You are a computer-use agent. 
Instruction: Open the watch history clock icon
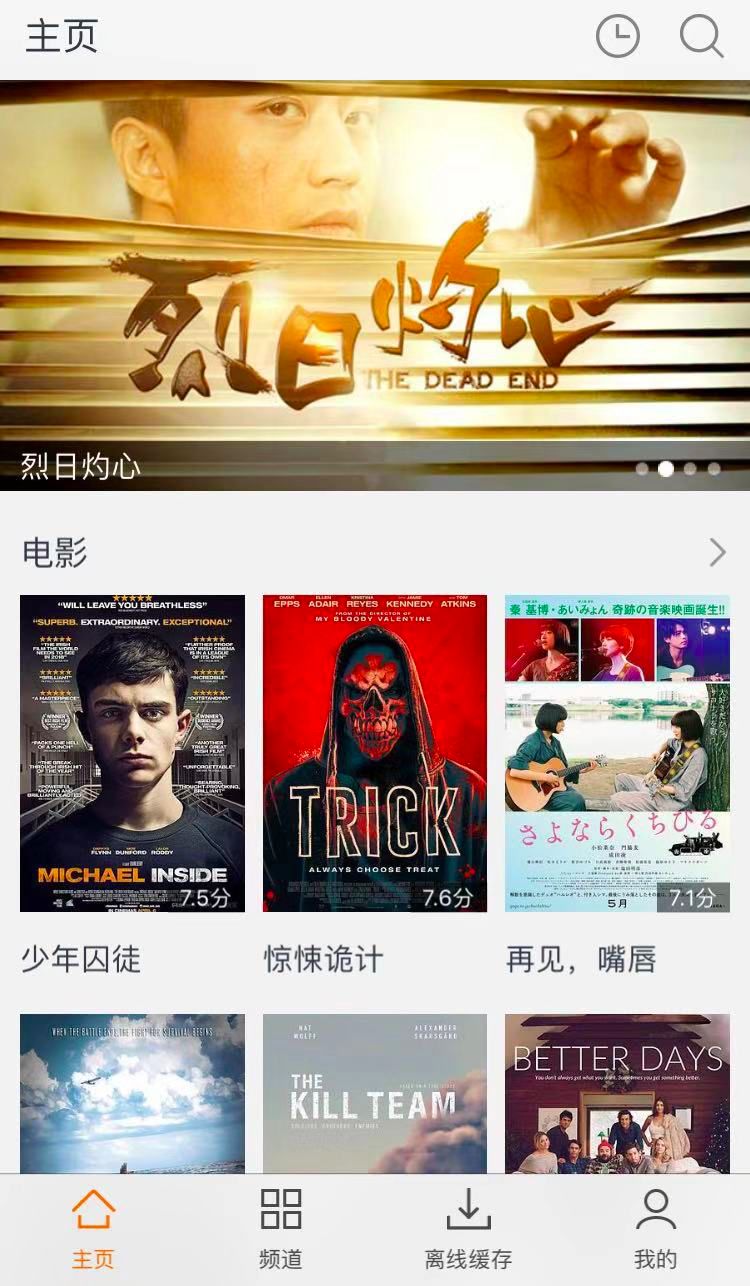click(x=617, y=37)
